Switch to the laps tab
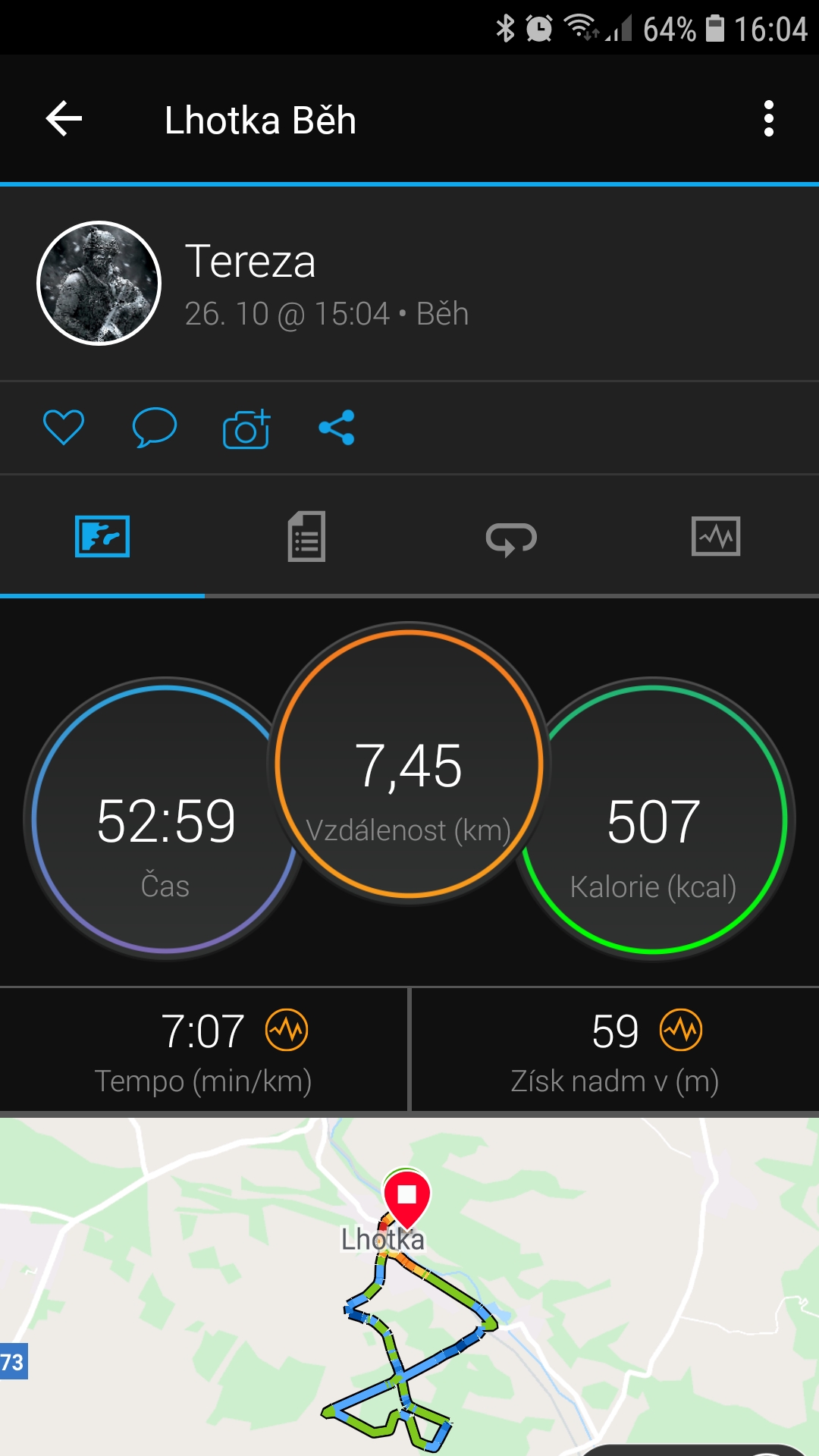Image resolution: width=819 pixels, height=1456 pixels. pyautogui.click(x=511, y=539)
